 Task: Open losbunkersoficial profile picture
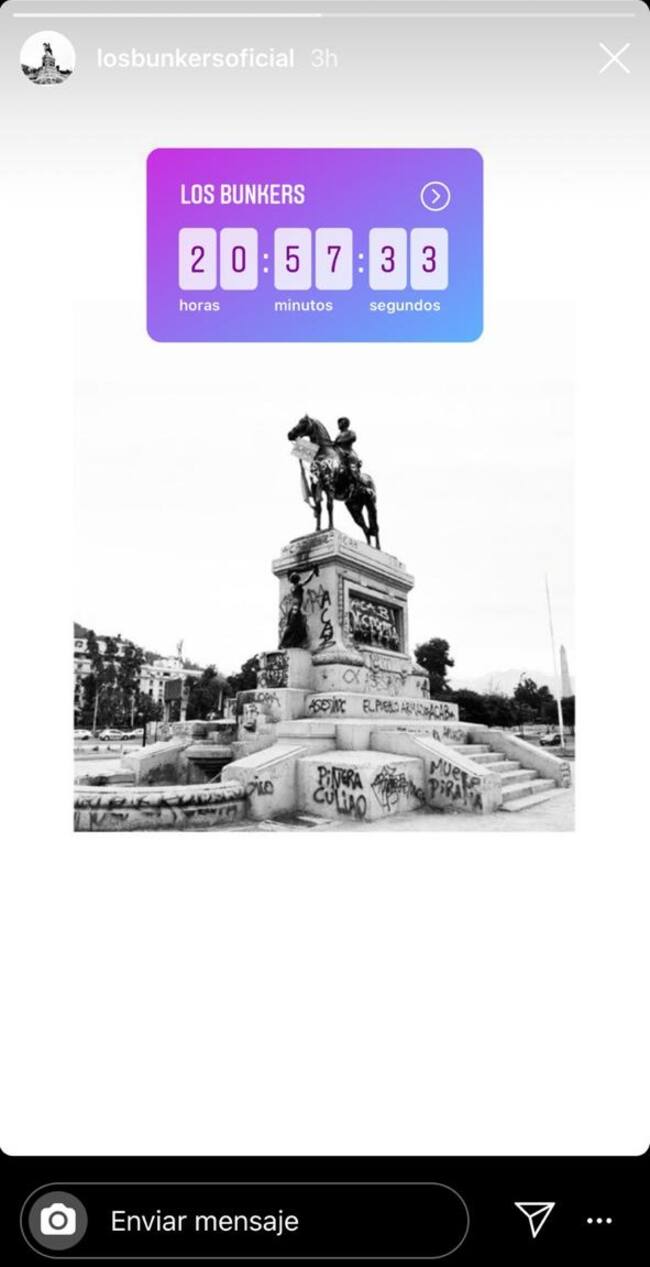(x=47, y=58)
